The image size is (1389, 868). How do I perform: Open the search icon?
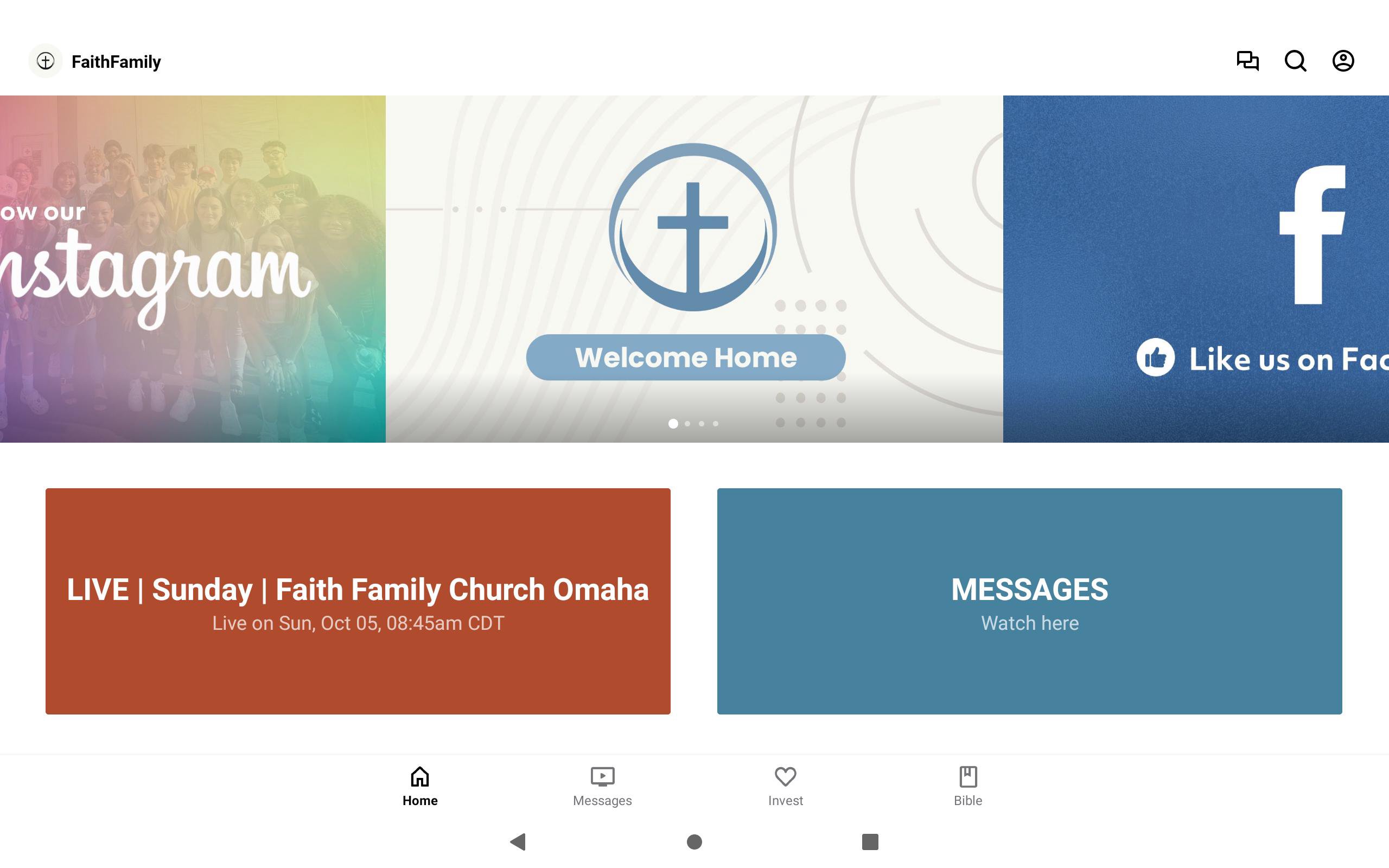[x=1295, y=61]
